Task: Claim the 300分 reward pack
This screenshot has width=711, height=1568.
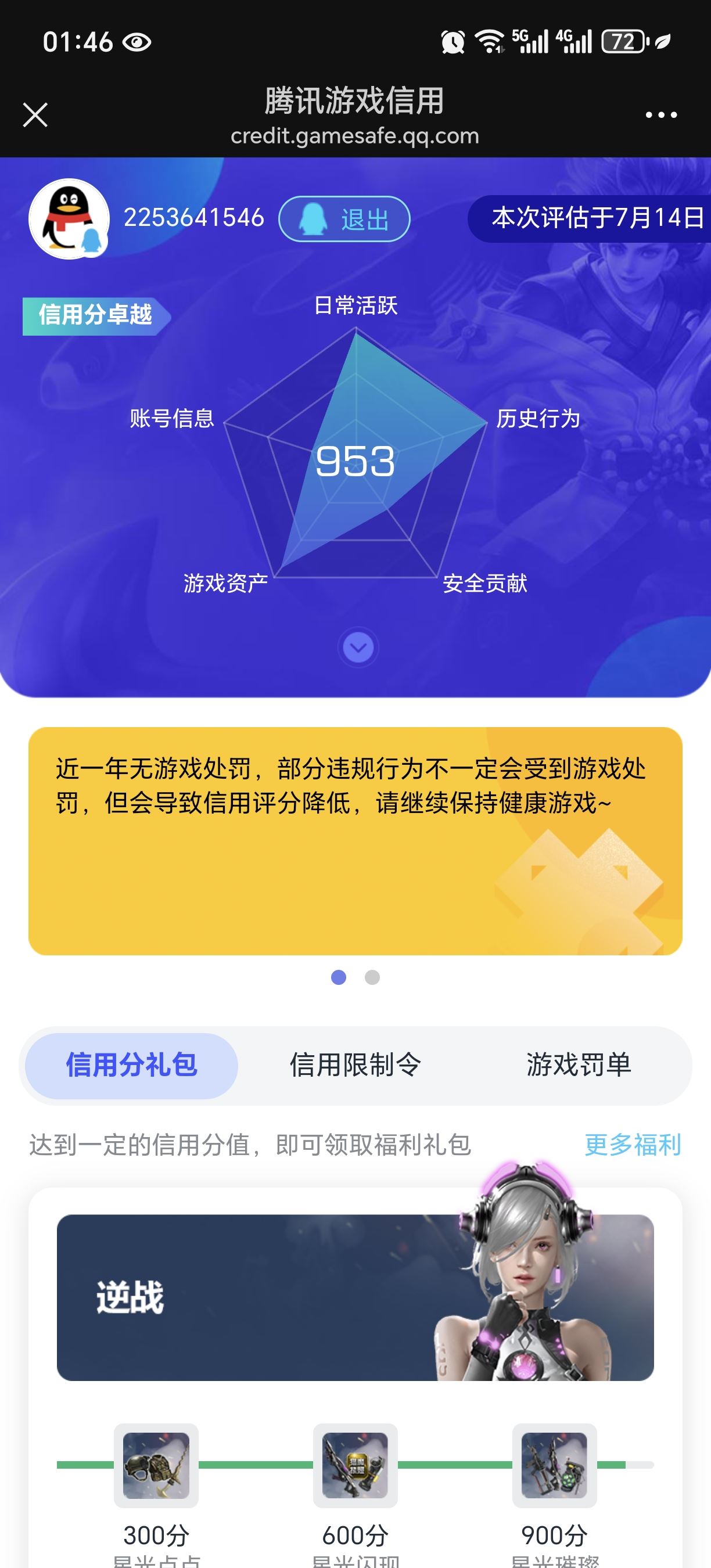Action: click(156, 1465)
